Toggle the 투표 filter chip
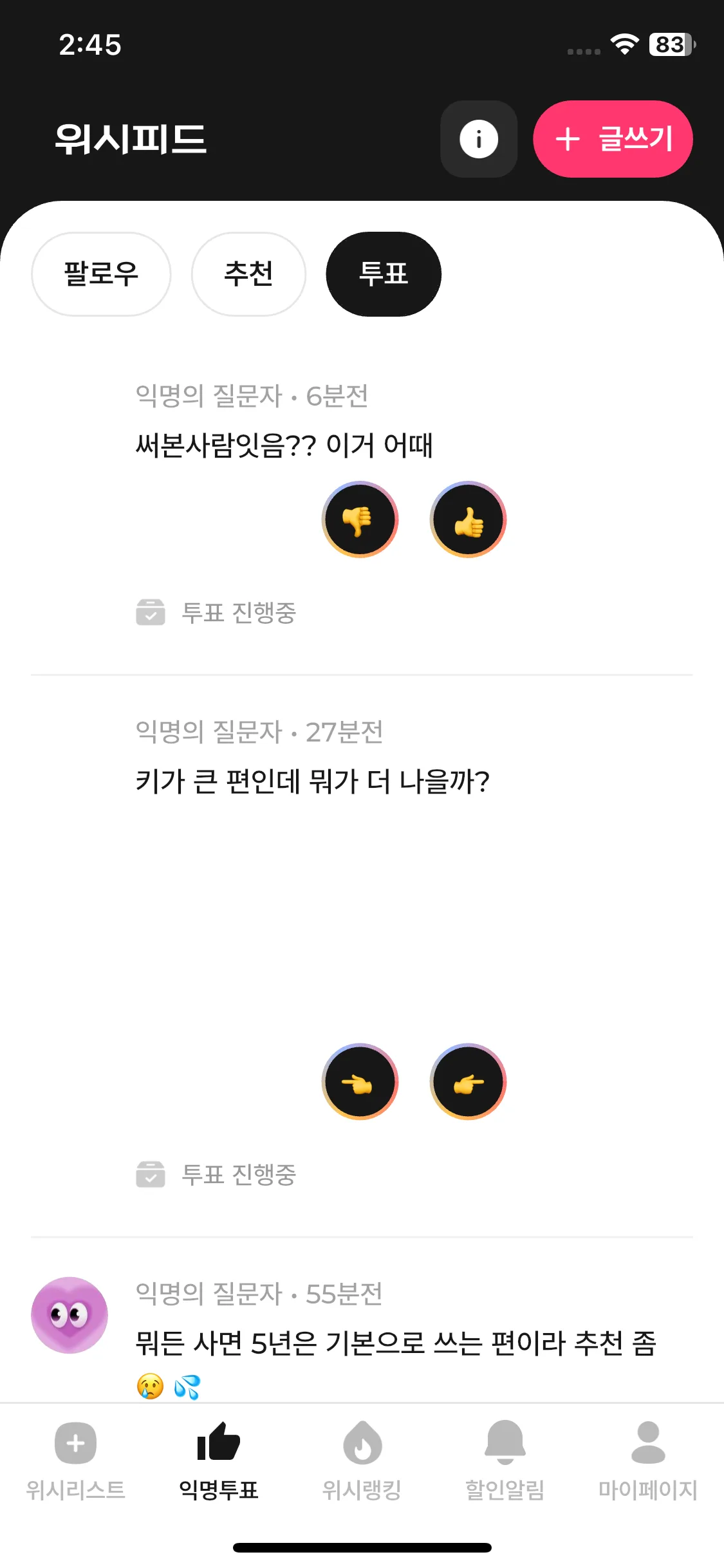The image size is (724, 1568). pos(384,274)
